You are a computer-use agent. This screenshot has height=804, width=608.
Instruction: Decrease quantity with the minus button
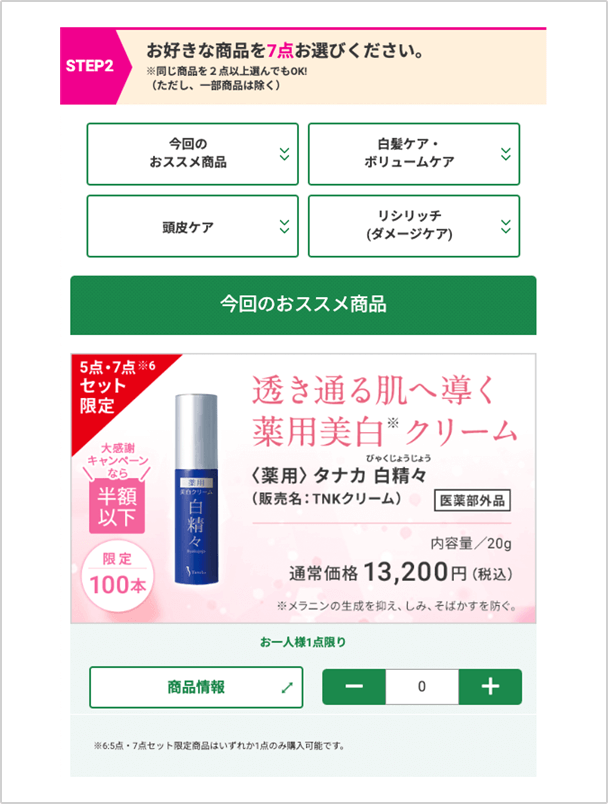click(354, 687)
